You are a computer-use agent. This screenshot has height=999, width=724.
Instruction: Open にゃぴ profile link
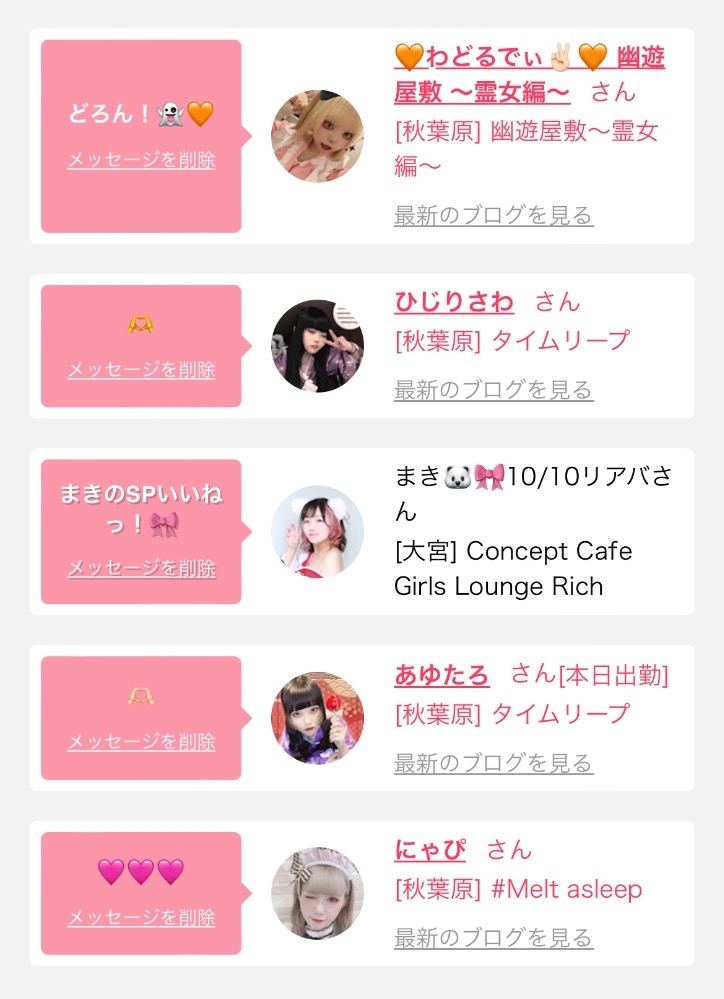click(x=430, y=850)
